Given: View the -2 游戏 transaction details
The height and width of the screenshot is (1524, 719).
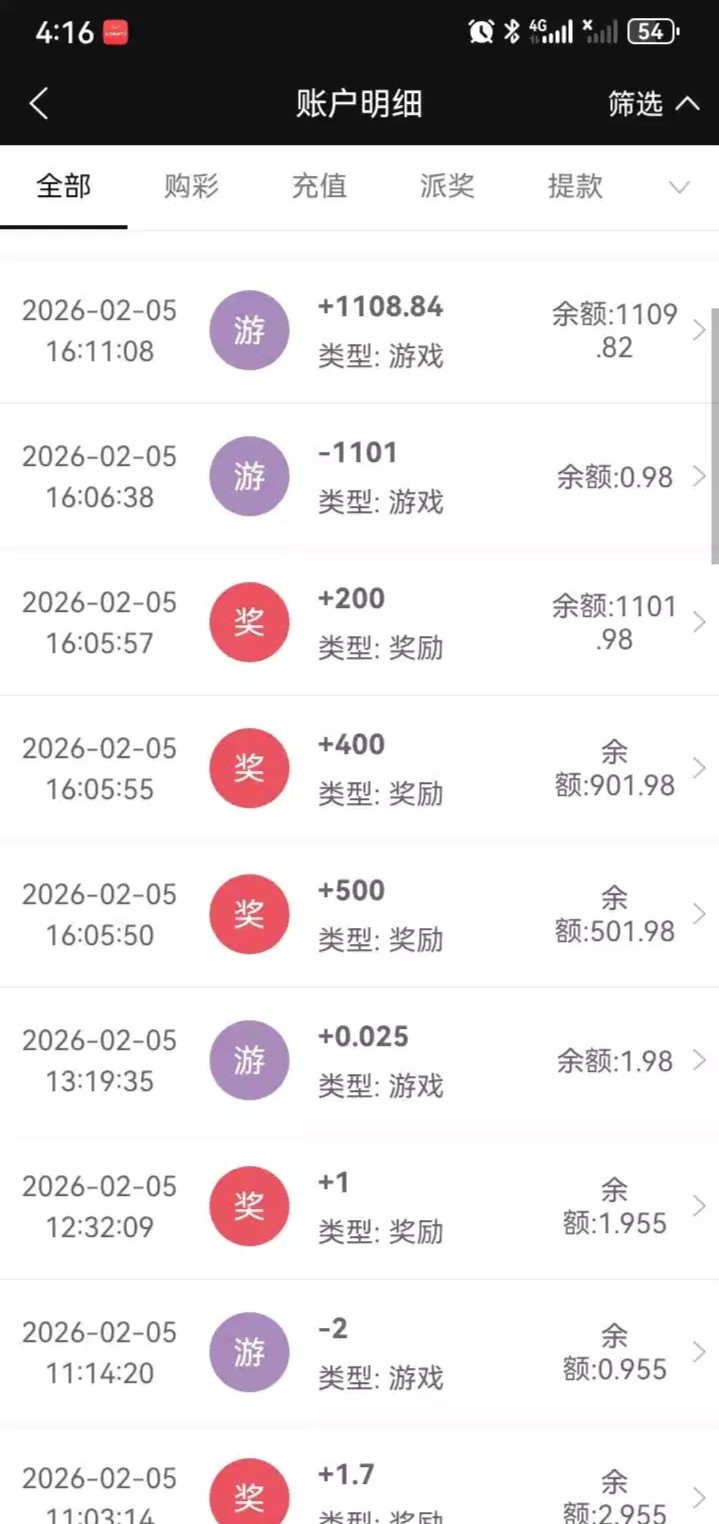Looking at the screenshot, I should click(x=359, y=1352).
